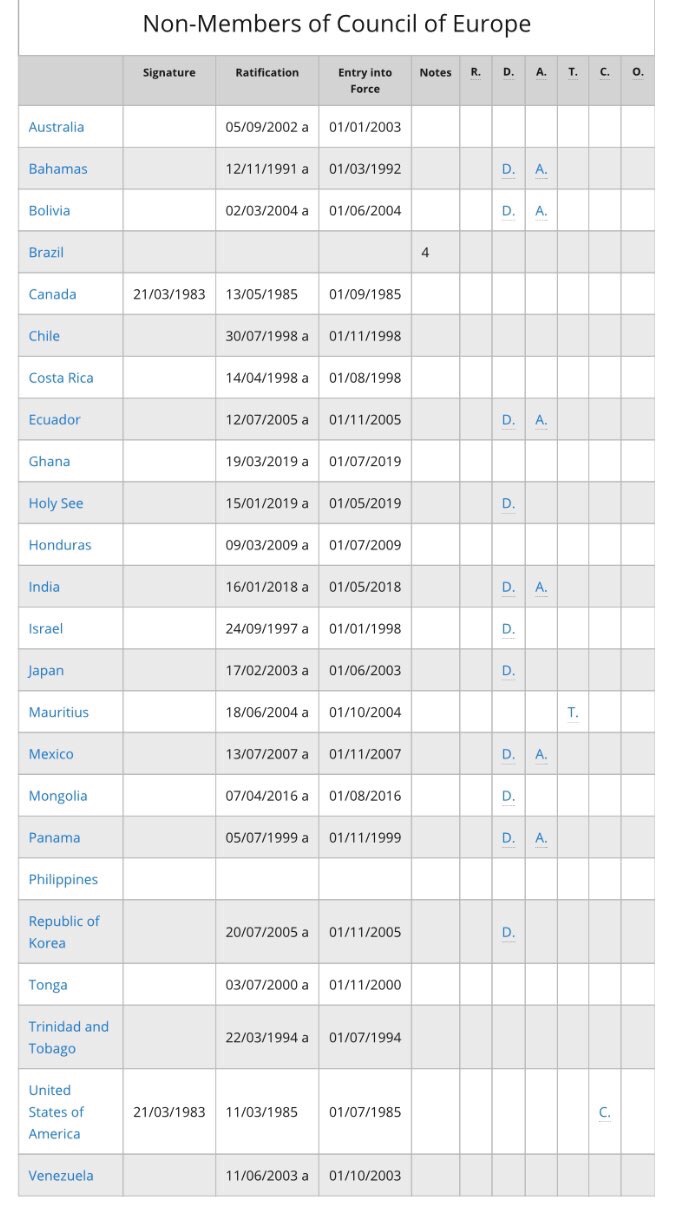The height and width of the screenshot is (1211, 673).
Task: View the D. link for Holy See
Action: [508, 503]
